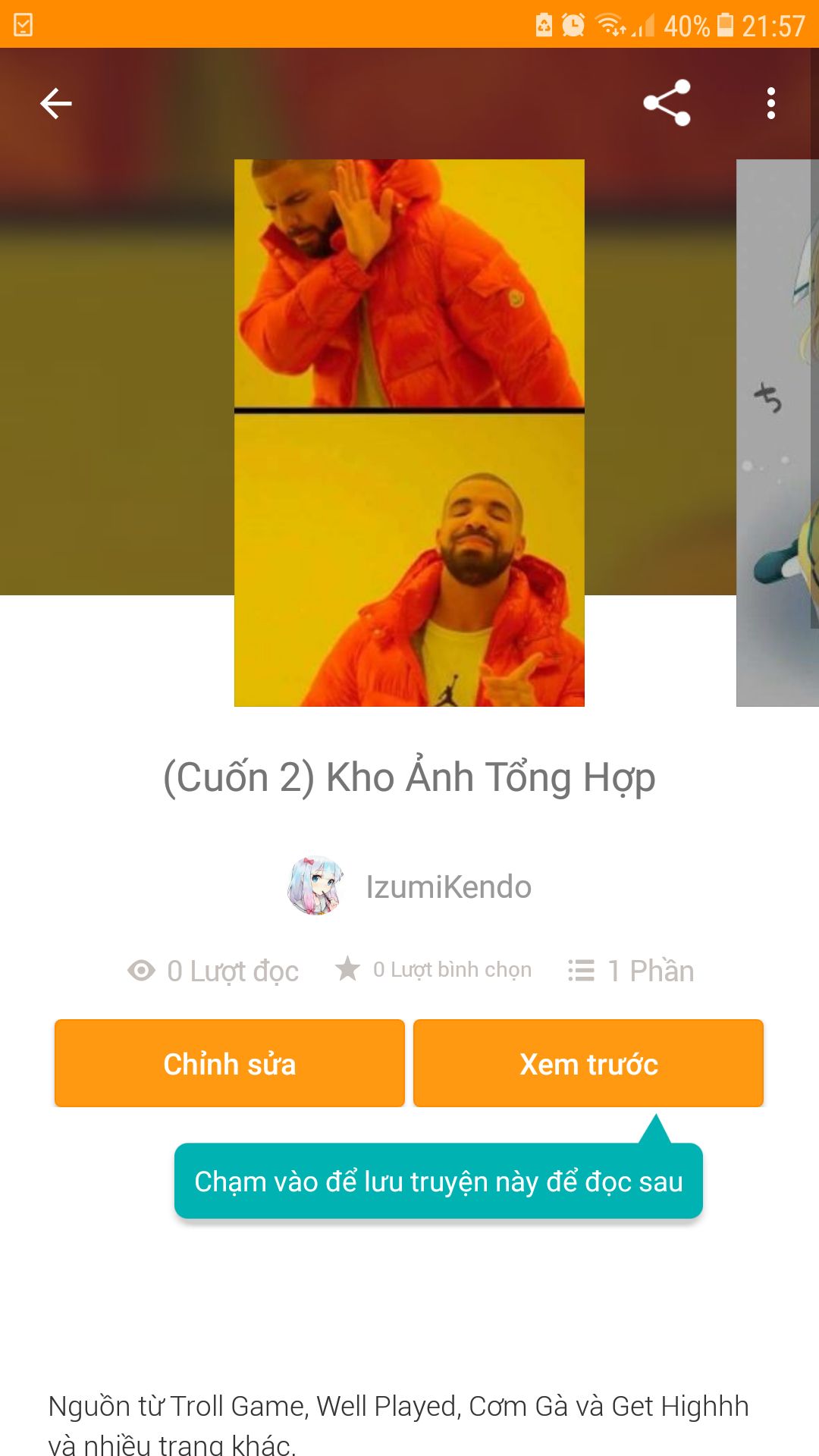
Task: Open the 1 Phần parts list
Action: [632, 971]
